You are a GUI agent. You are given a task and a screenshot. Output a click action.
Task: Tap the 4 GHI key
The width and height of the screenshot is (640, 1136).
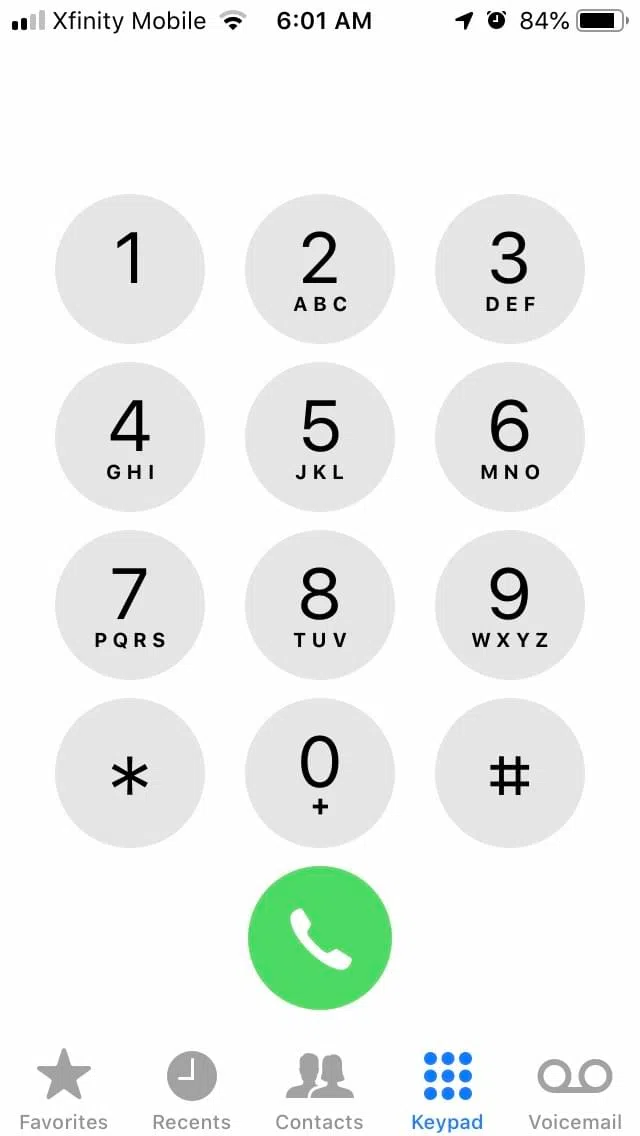[130, 437]
